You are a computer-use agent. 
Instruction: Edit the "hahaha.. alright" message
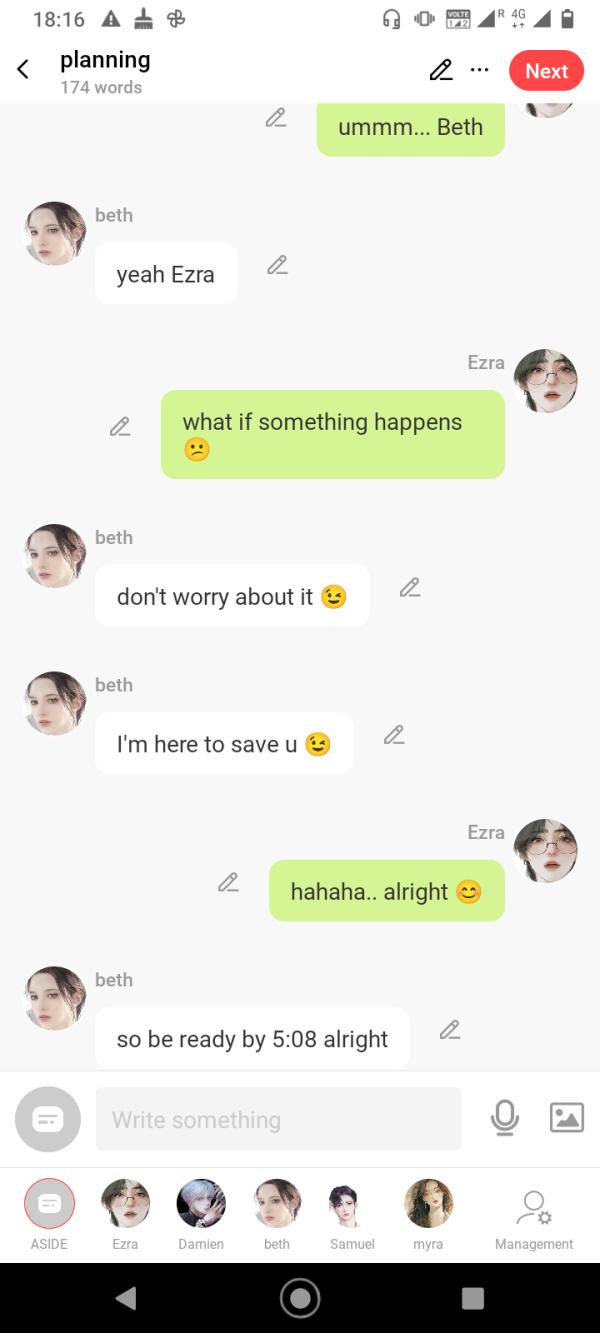(228, 882)
